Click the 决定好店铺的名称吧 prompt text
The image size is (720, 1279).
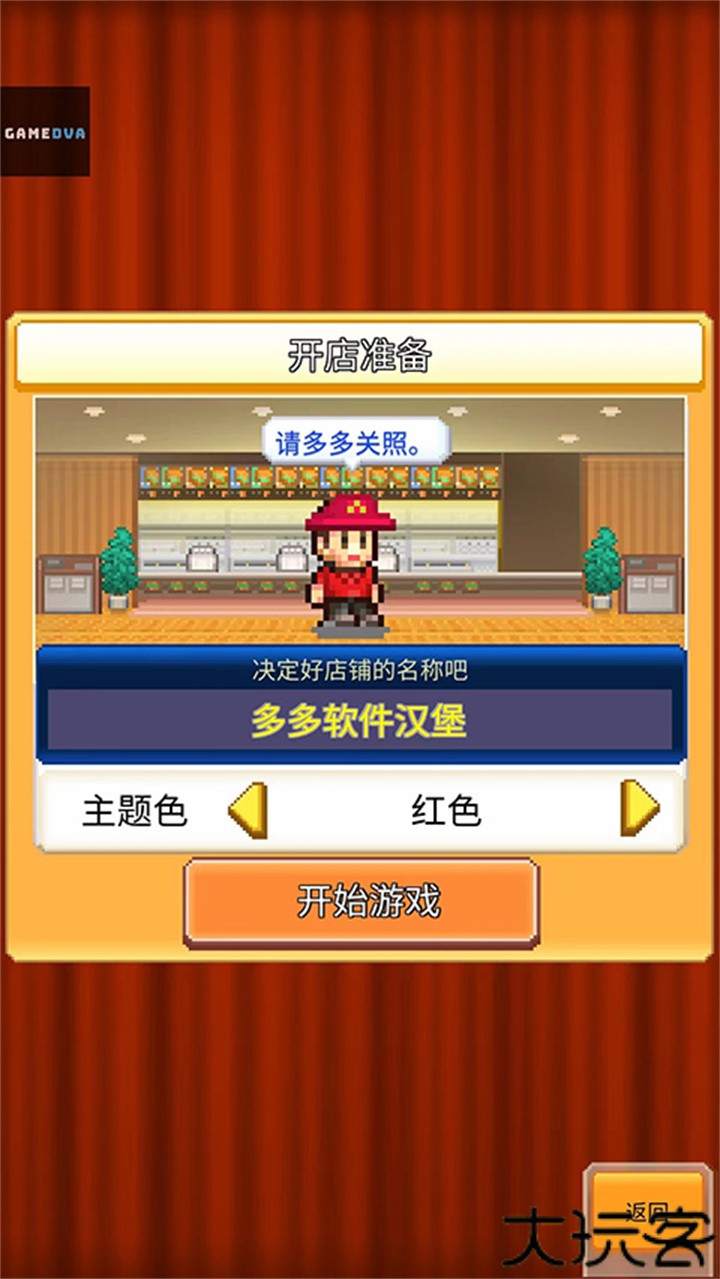(358, 673)
